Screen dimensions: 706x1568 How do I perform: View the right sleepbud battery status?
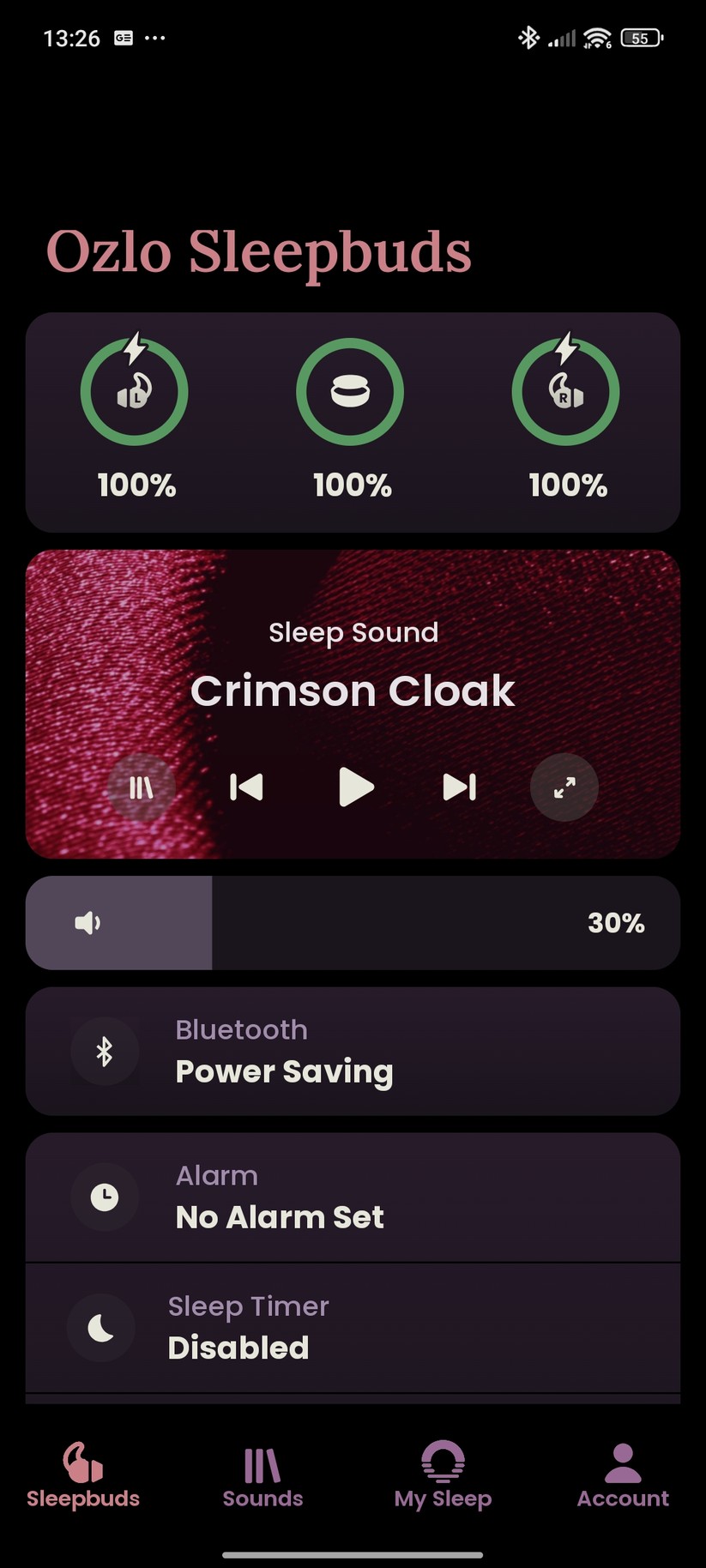566,391
